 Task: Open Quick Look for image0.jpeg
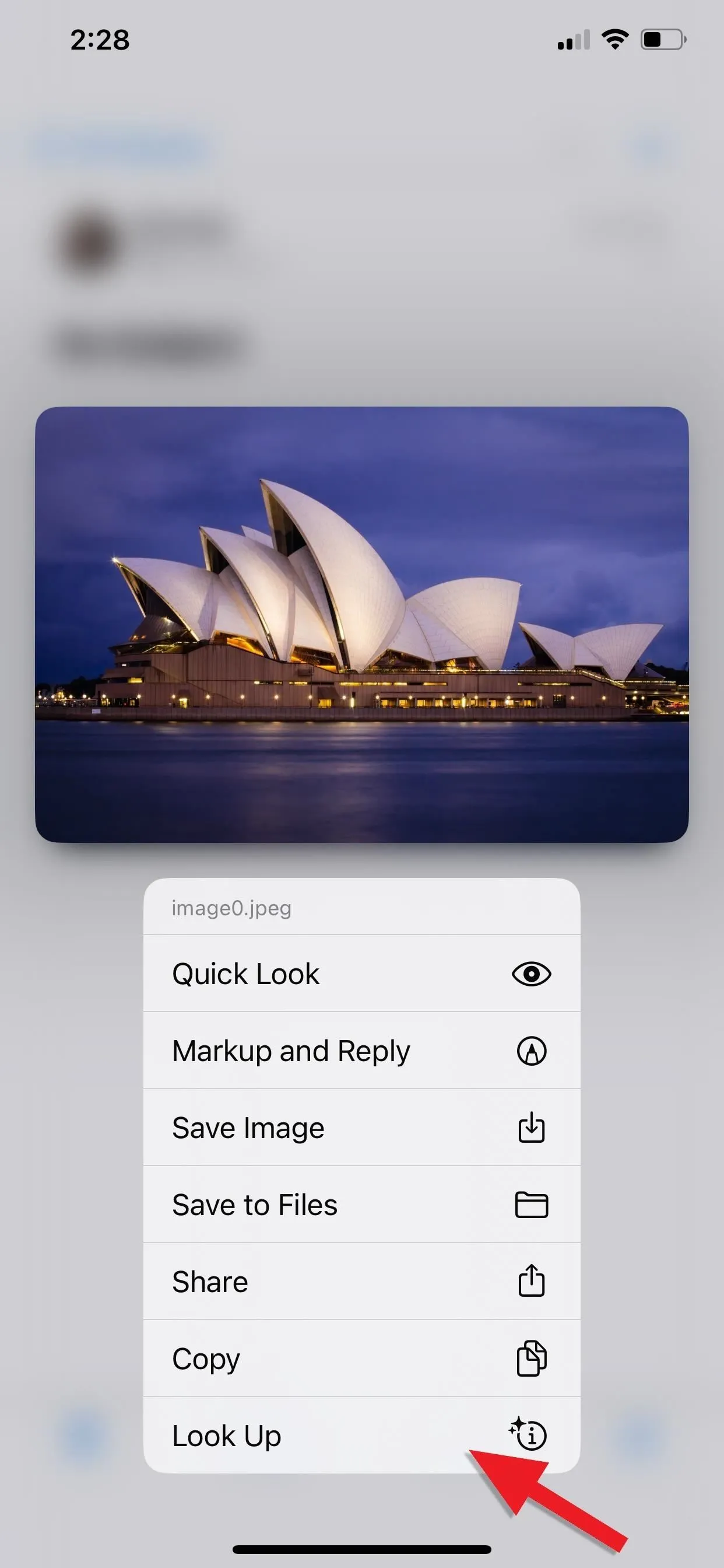click(361, 974)
